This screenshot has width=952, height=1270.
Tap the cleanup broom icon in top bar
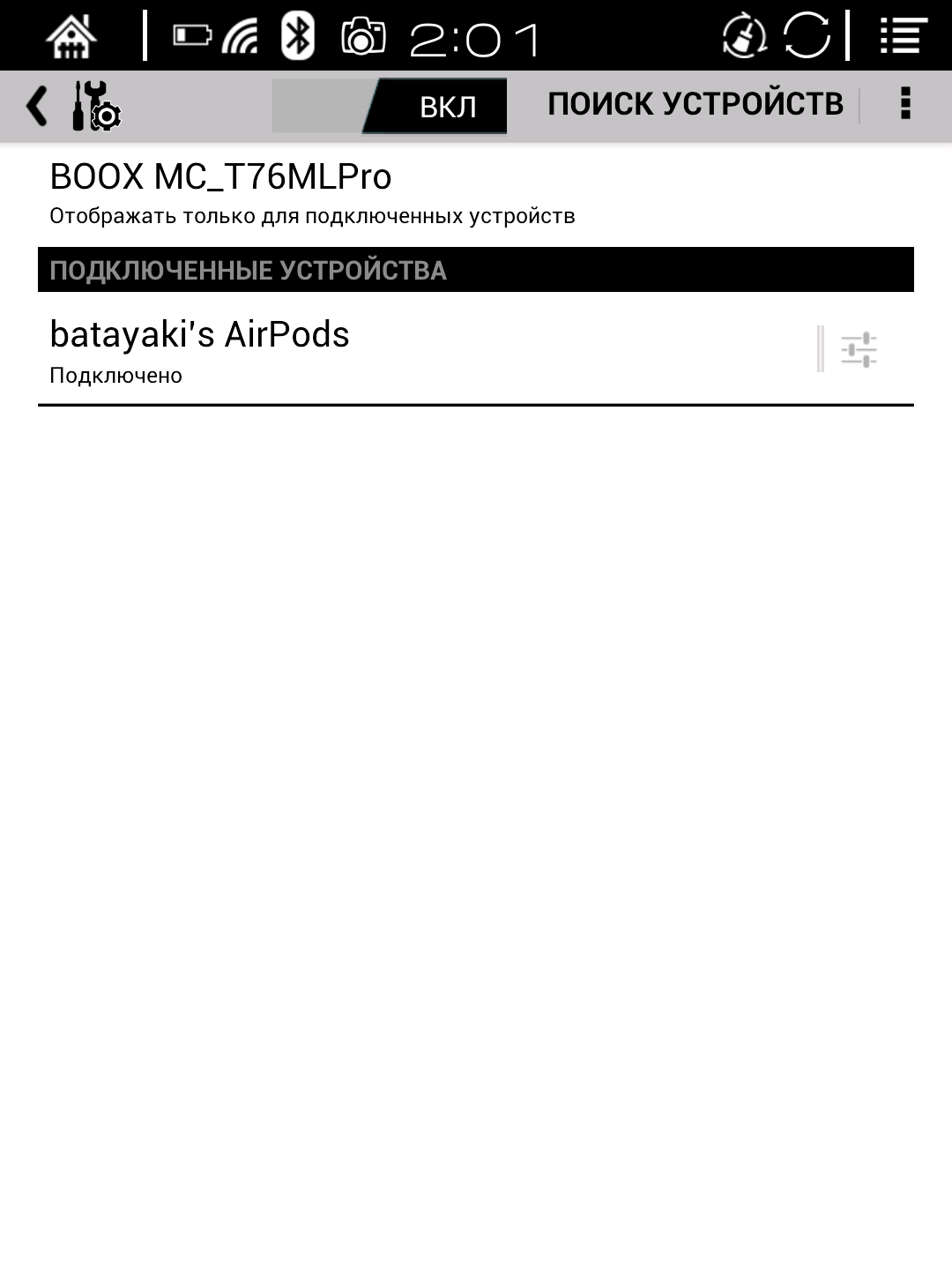click(x=744, y=37)
